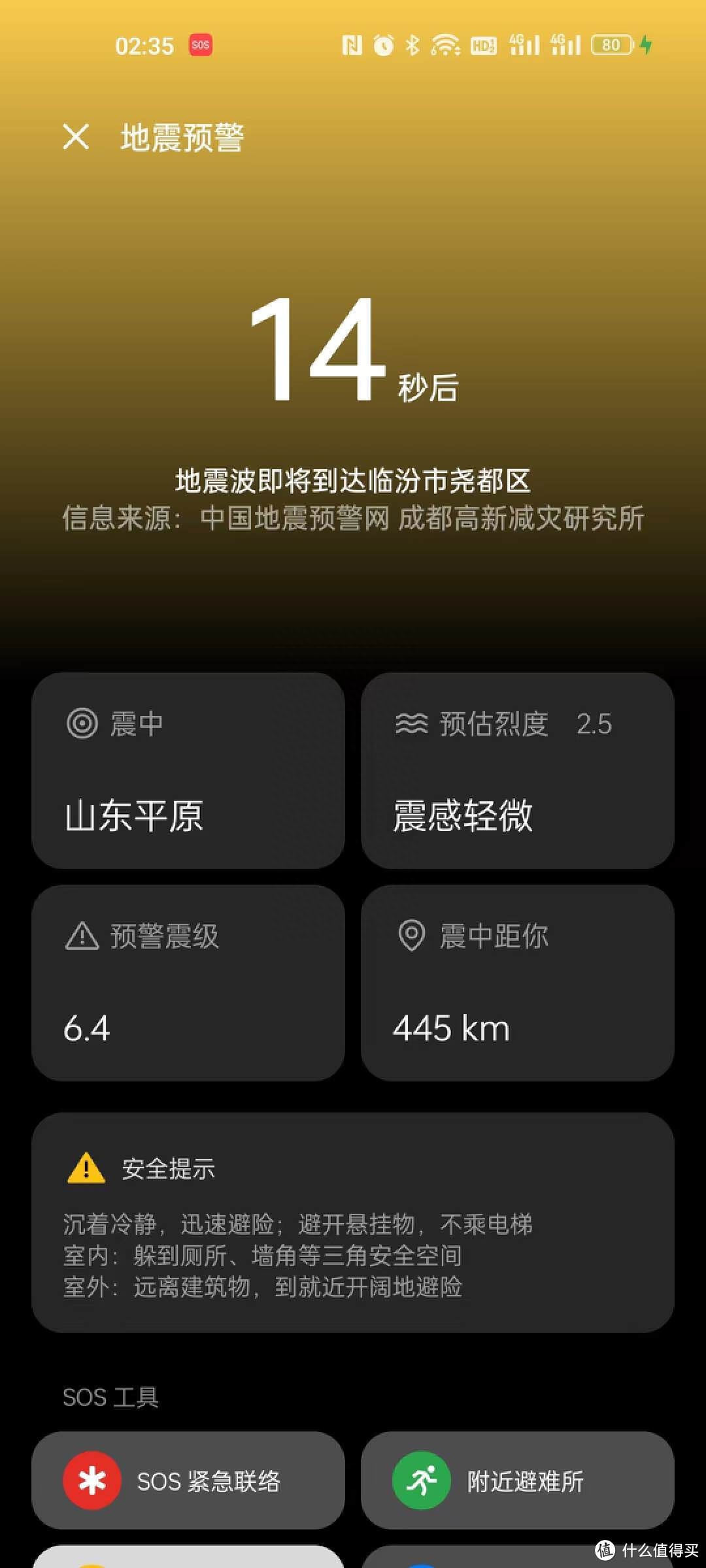Tap the SOS badge in the status bar
This screenshot has width=706, height=1568.
pyautogui.click(x=201, y=44)
